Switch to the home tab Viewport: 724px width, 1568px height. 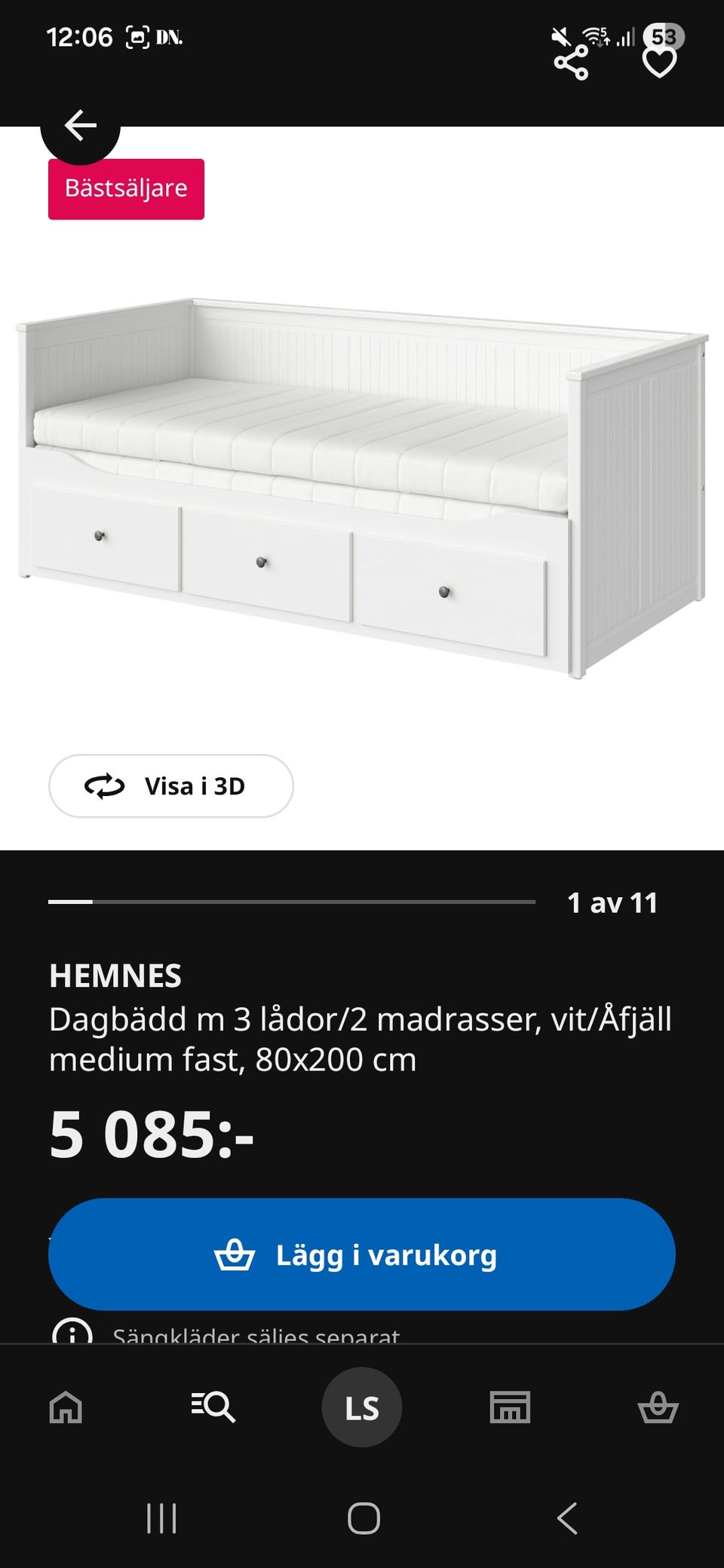pos(66,1407)
